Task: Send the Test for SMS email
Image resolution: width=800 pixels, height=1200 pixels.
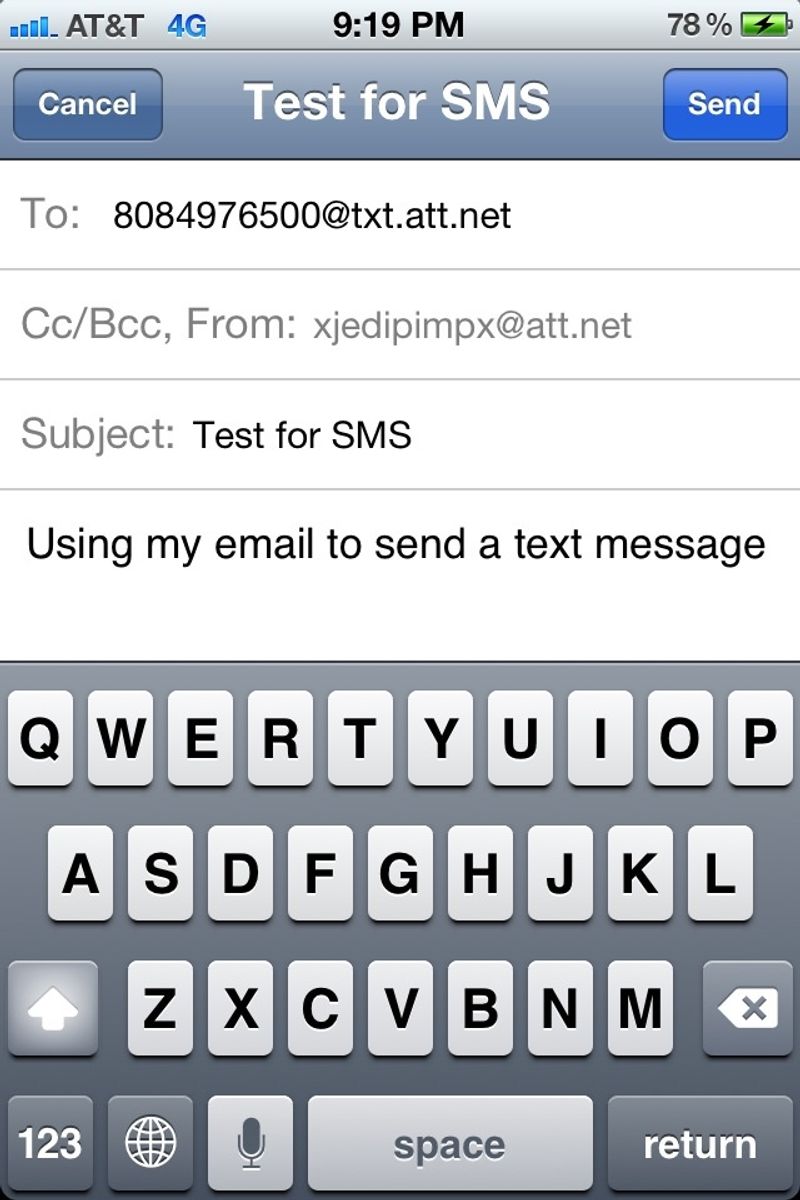Action: click(724, 104)
